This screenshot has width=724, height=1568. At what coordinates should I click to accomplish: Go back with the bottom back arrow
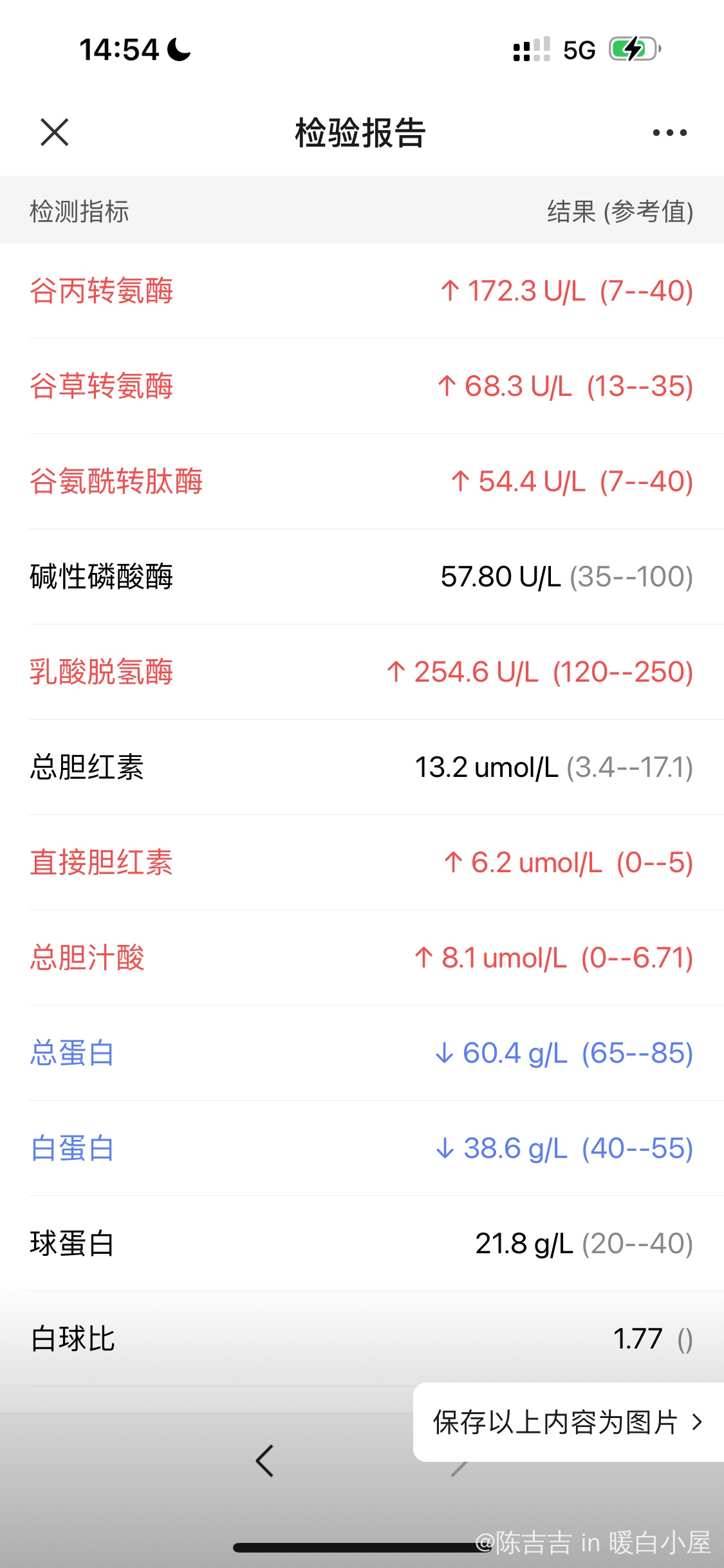[265, 1461]
